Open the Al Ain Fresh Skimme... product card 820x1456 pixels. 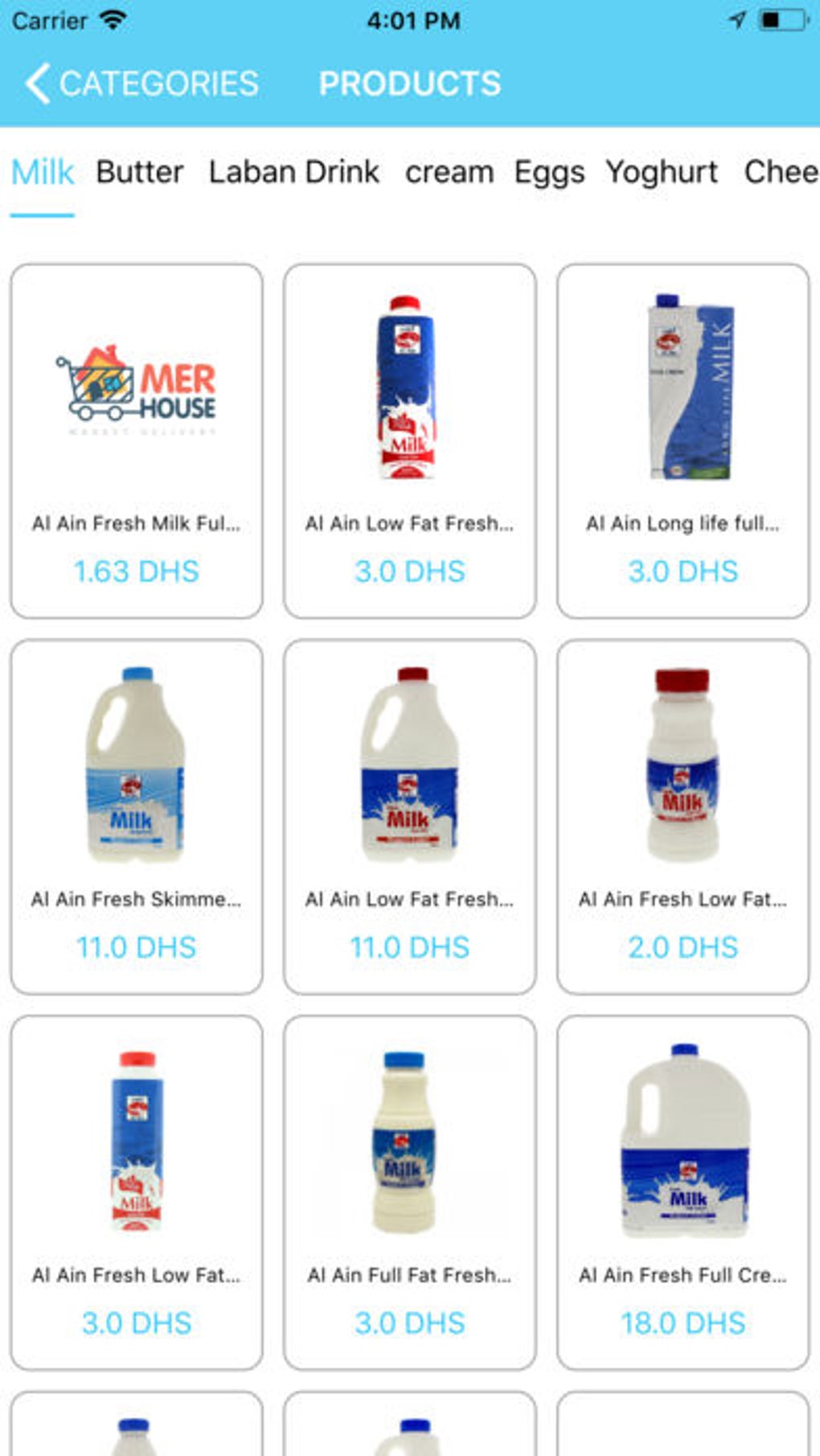[x=137, y=816]
